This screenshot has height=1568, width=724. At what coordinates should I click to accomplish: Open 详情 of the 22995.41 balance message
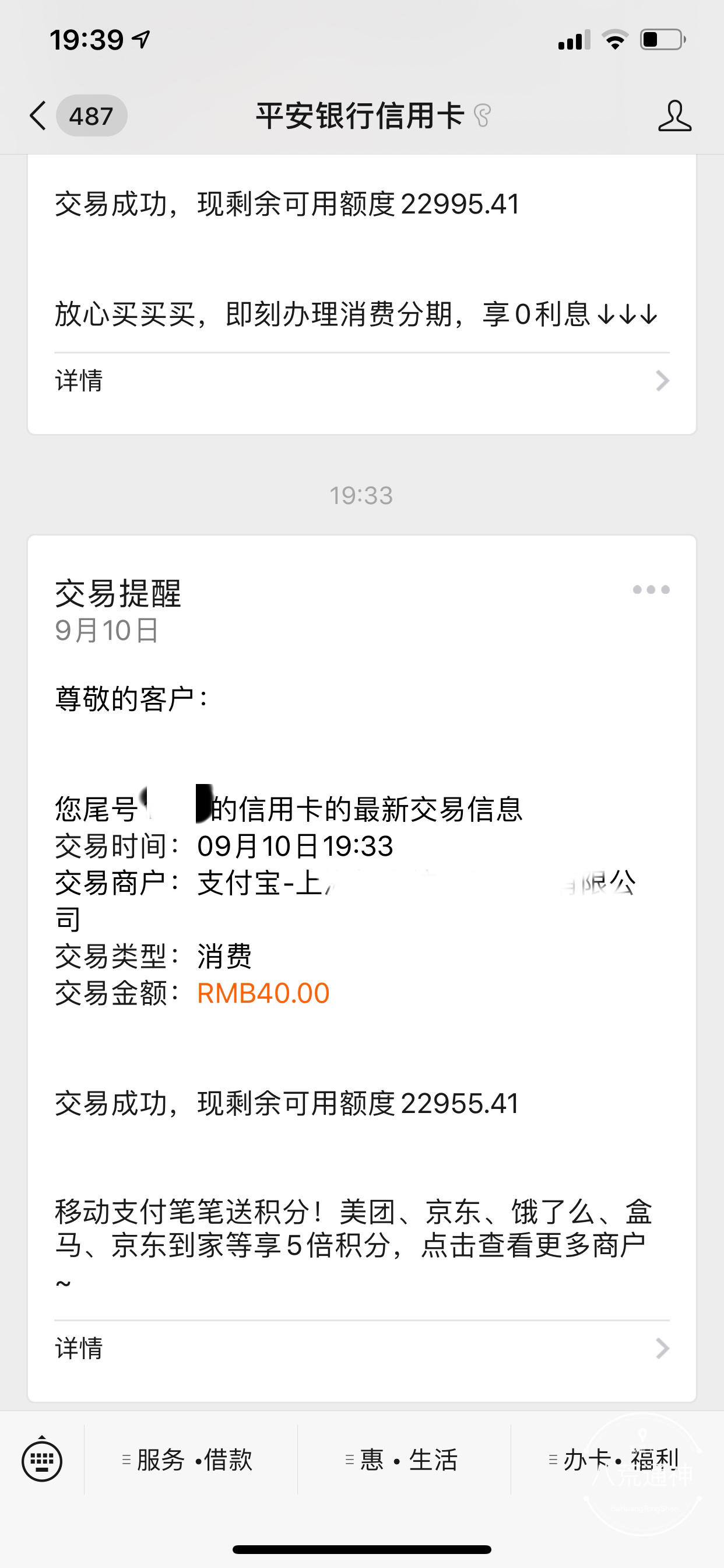(362, 381)
